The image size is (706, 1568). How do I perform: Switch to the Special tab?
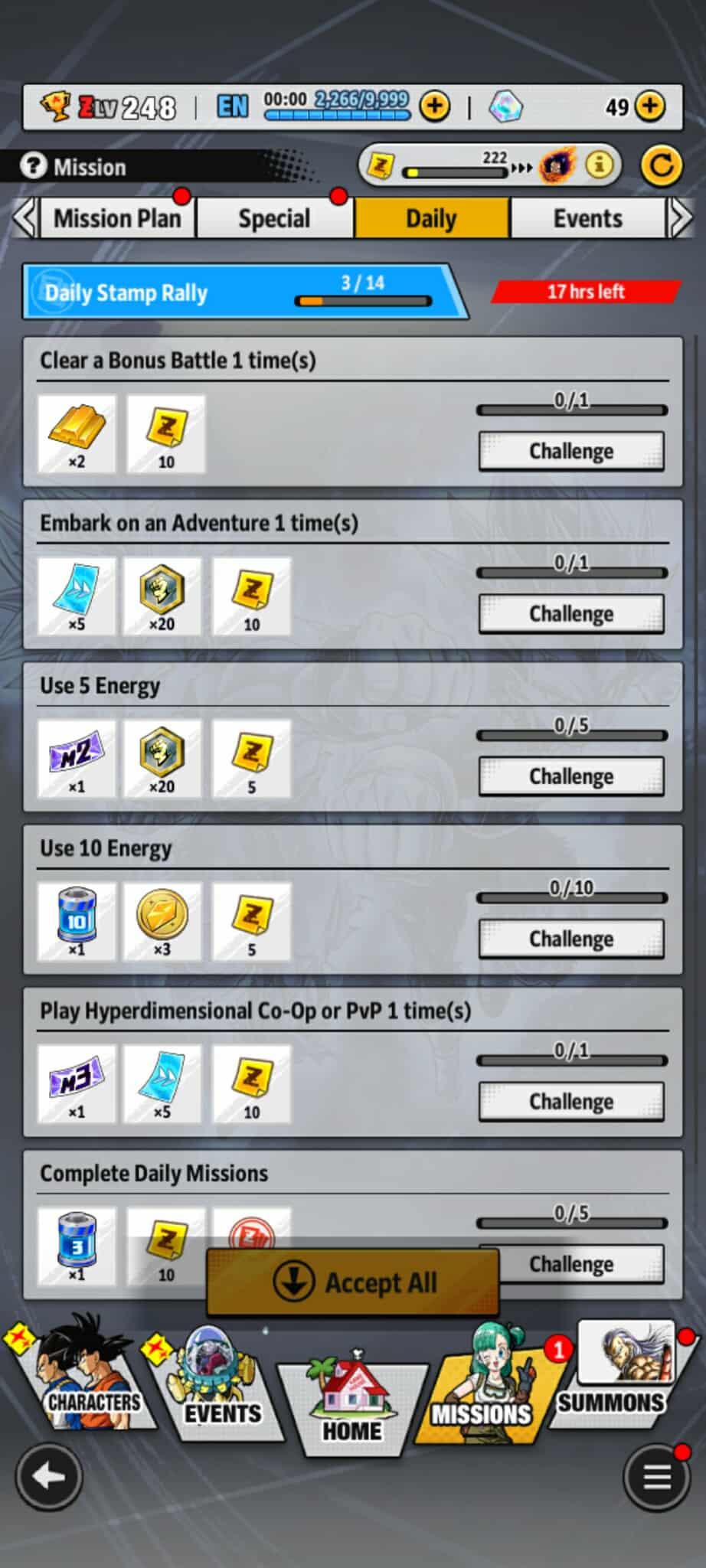274,219
